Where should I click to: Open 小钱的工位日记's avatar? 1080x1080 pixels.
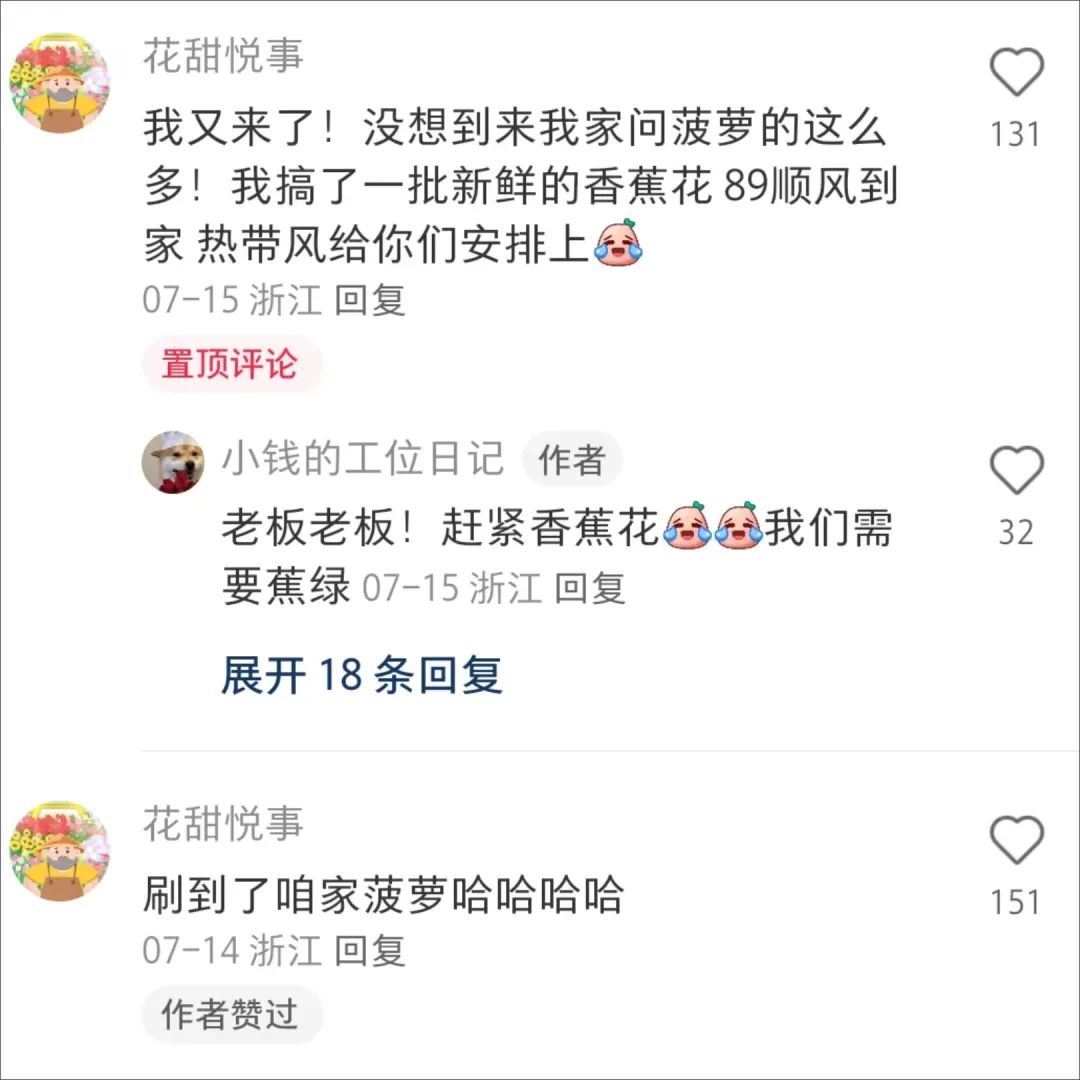pyautogui.click(x=173, y=464)
